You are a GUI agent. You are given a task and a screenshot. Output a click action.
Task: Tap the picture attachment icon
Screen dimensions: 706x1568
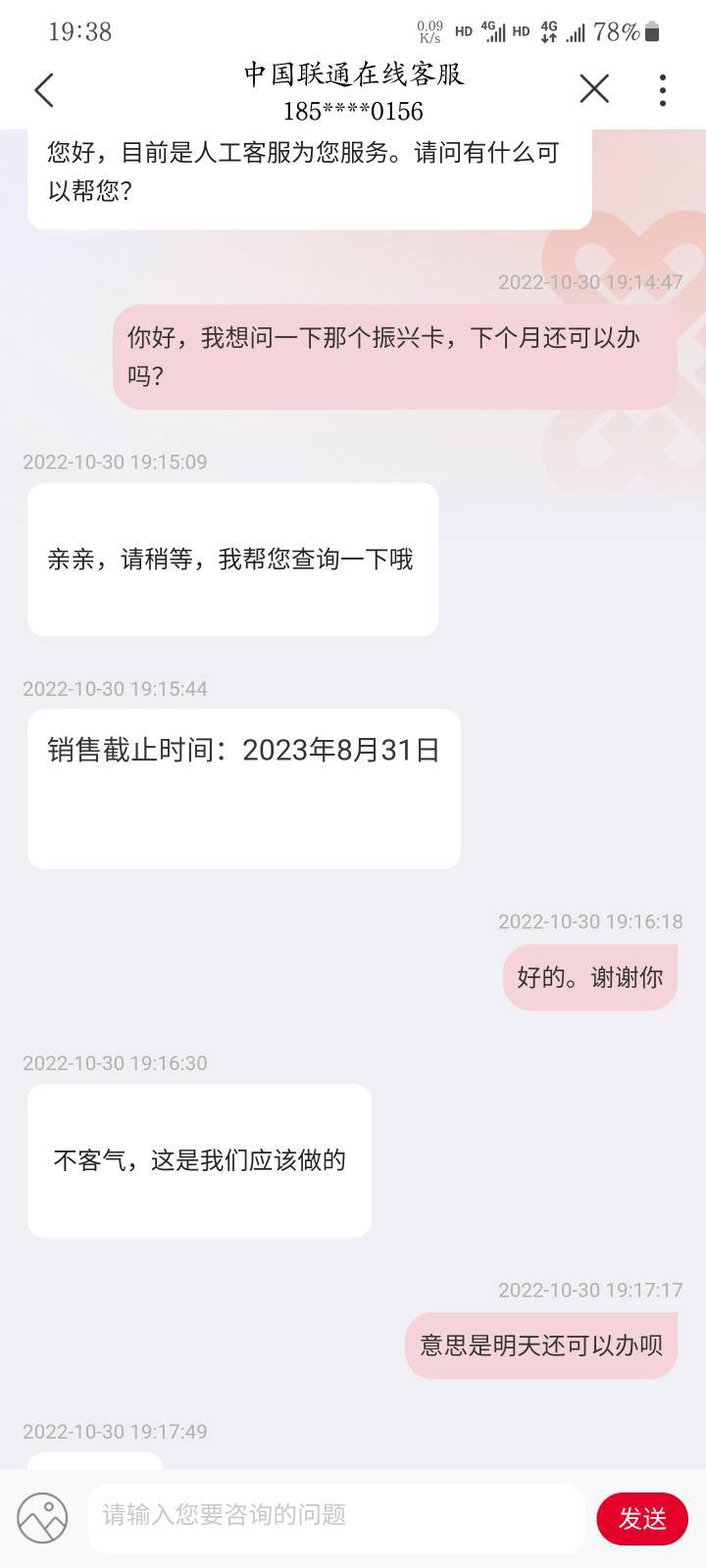click(42, 1518)
